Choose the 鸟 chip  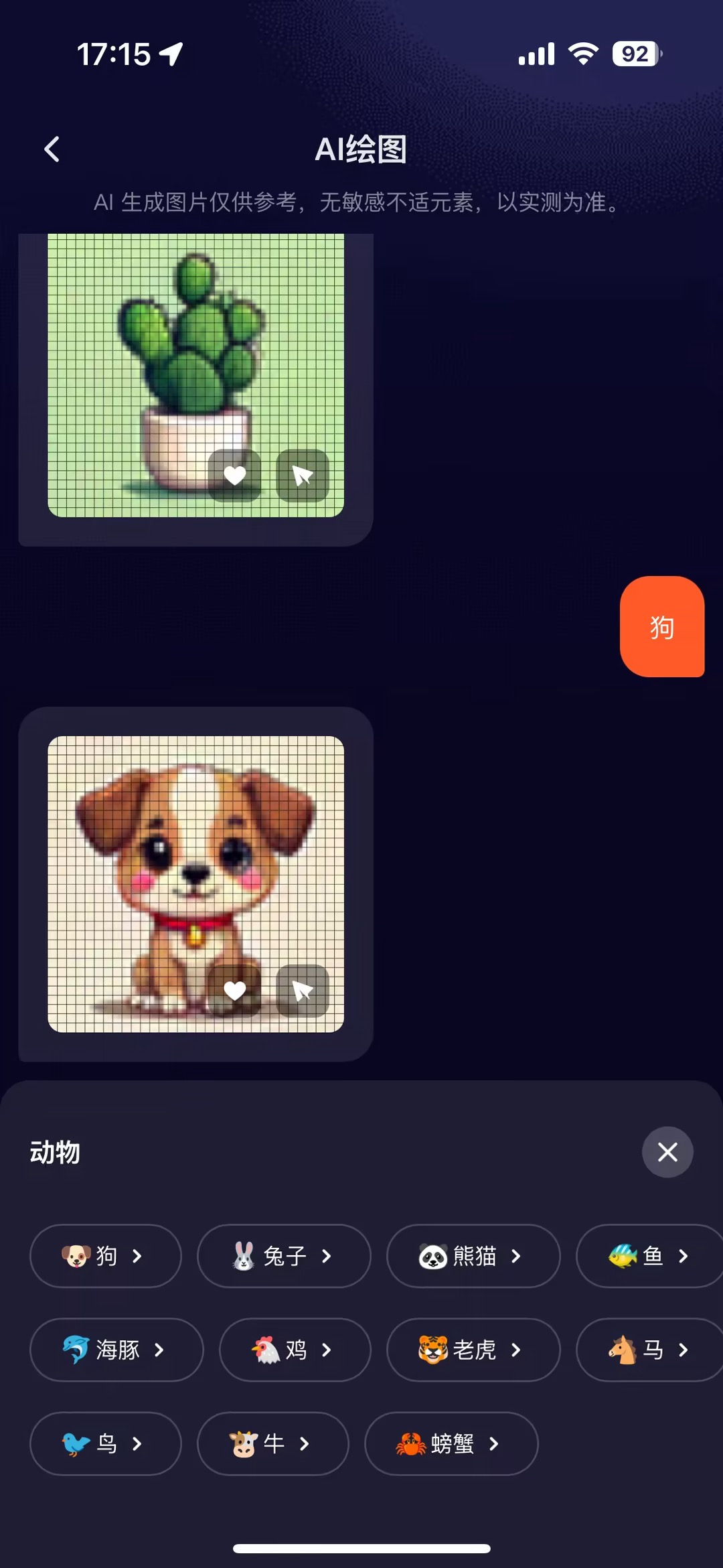pyautogui.click(x=105, y=1443)
